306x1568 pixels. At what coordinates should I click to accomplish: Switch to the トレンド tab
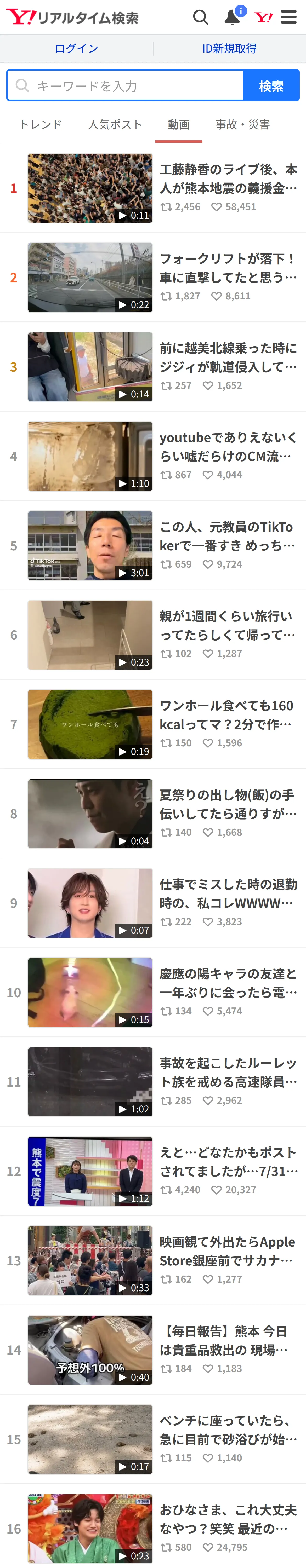[41, 125]
